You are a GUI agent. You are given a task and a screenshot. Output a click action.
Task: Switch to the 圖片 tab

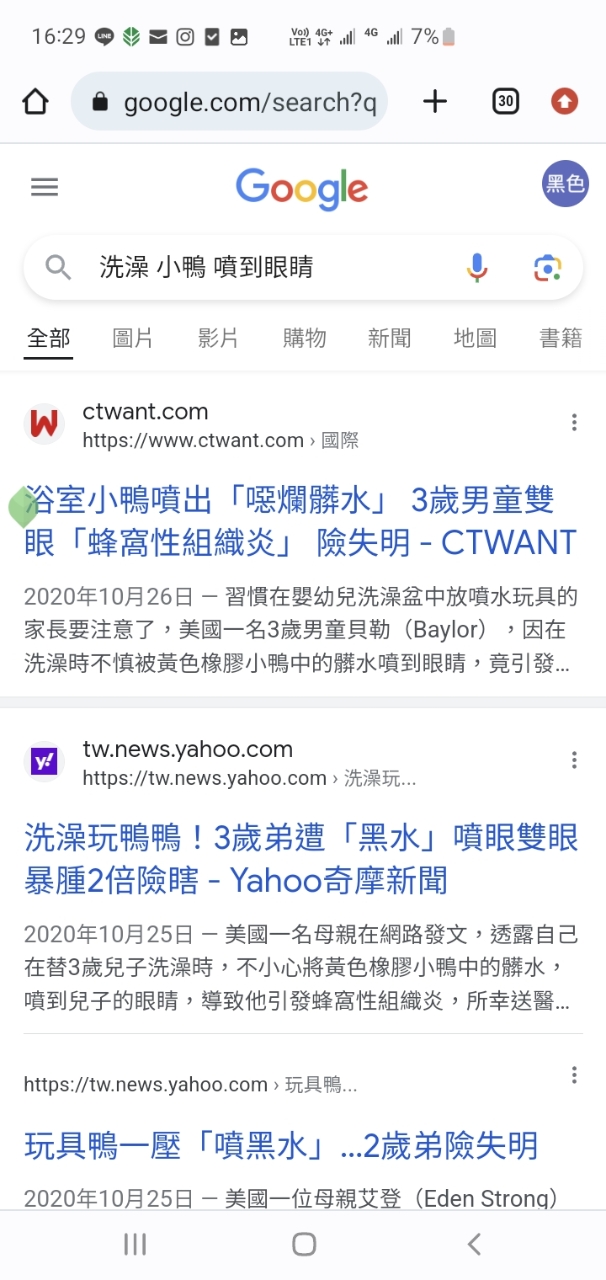pyautogui.click(x=133, y=338)
